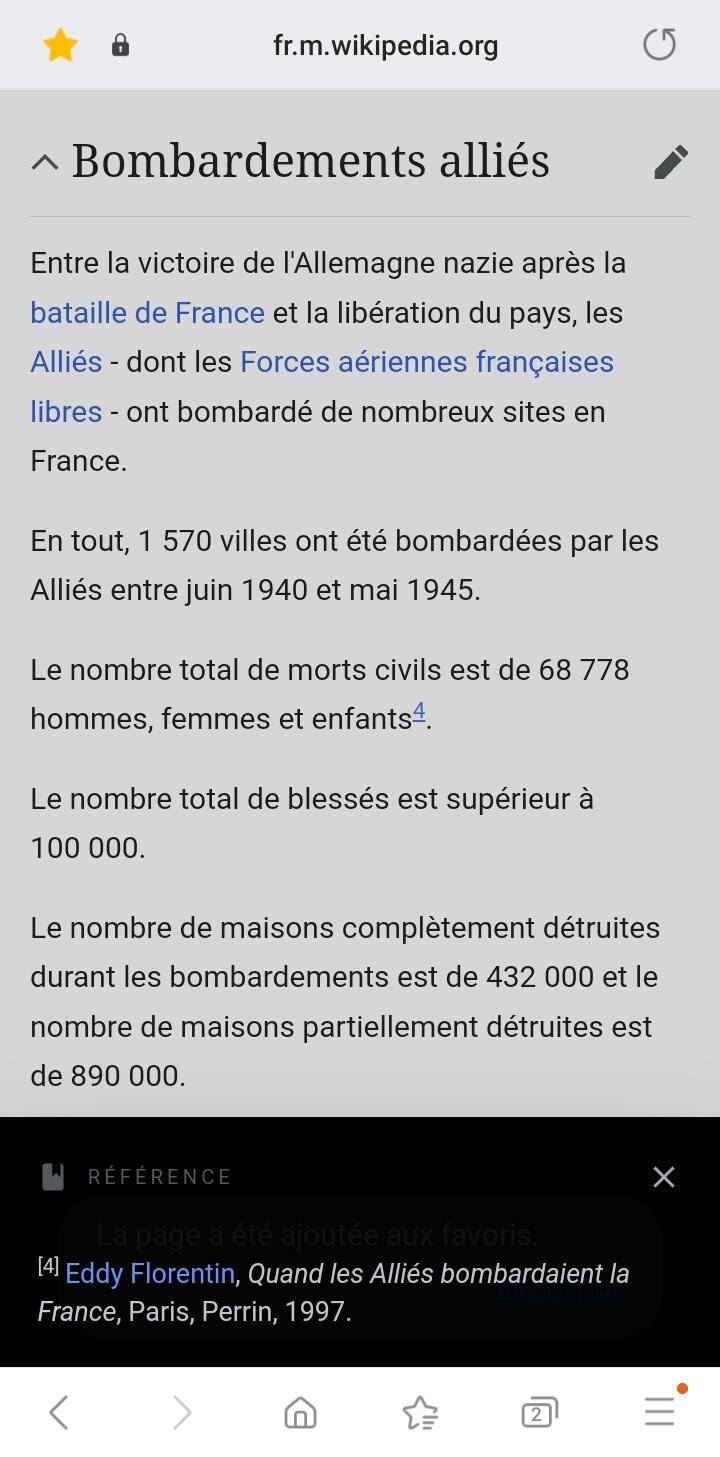Open the fr.m.wikipedia.org address bar
The height and width of the screenshot is (1457, 720).
tap(385, 46)
